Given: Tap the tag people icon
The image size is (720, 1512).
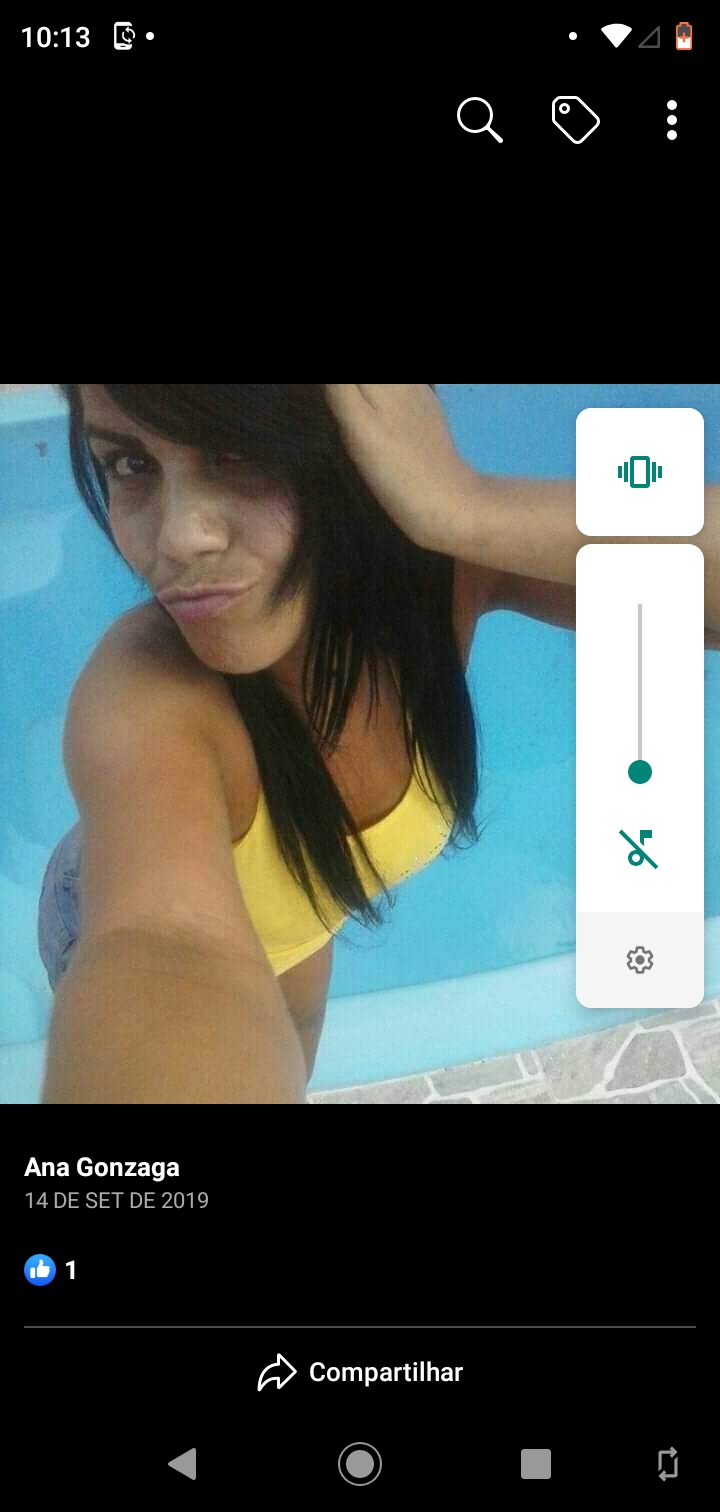Looking at the screenshot, I should click(x=575, y=120).
